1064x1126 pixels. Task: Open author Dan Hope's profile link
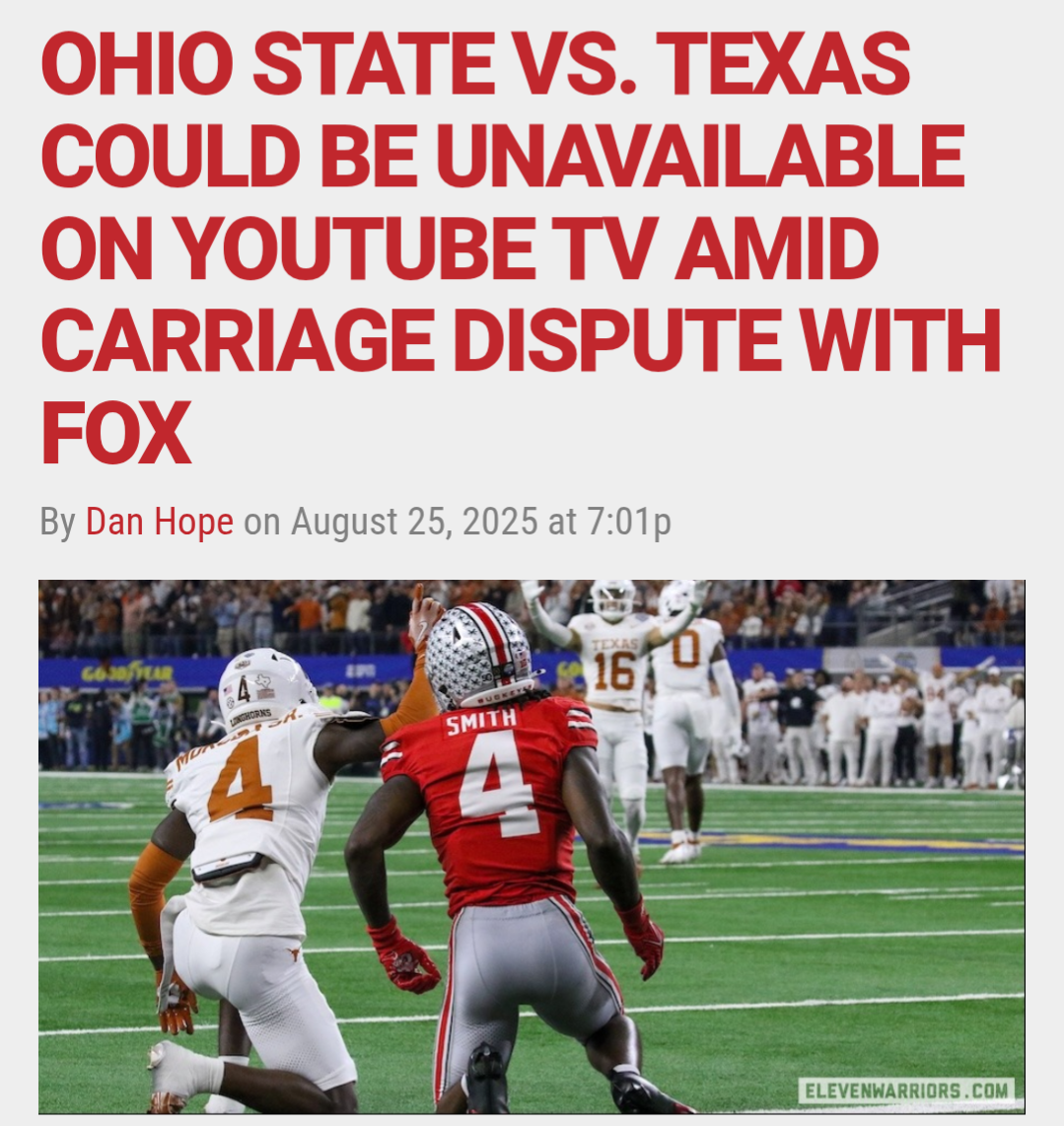tap(159, 522)
